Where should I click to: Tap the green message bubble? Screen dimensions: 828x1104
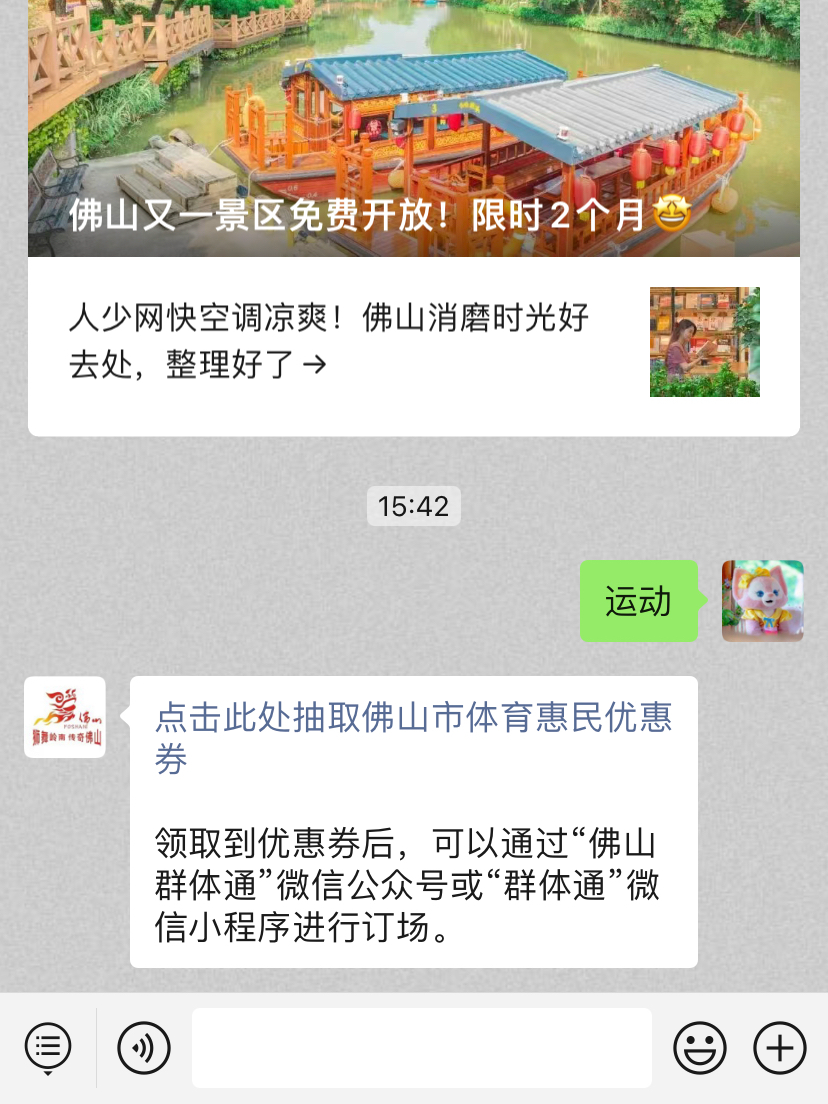tap(638, 601)
